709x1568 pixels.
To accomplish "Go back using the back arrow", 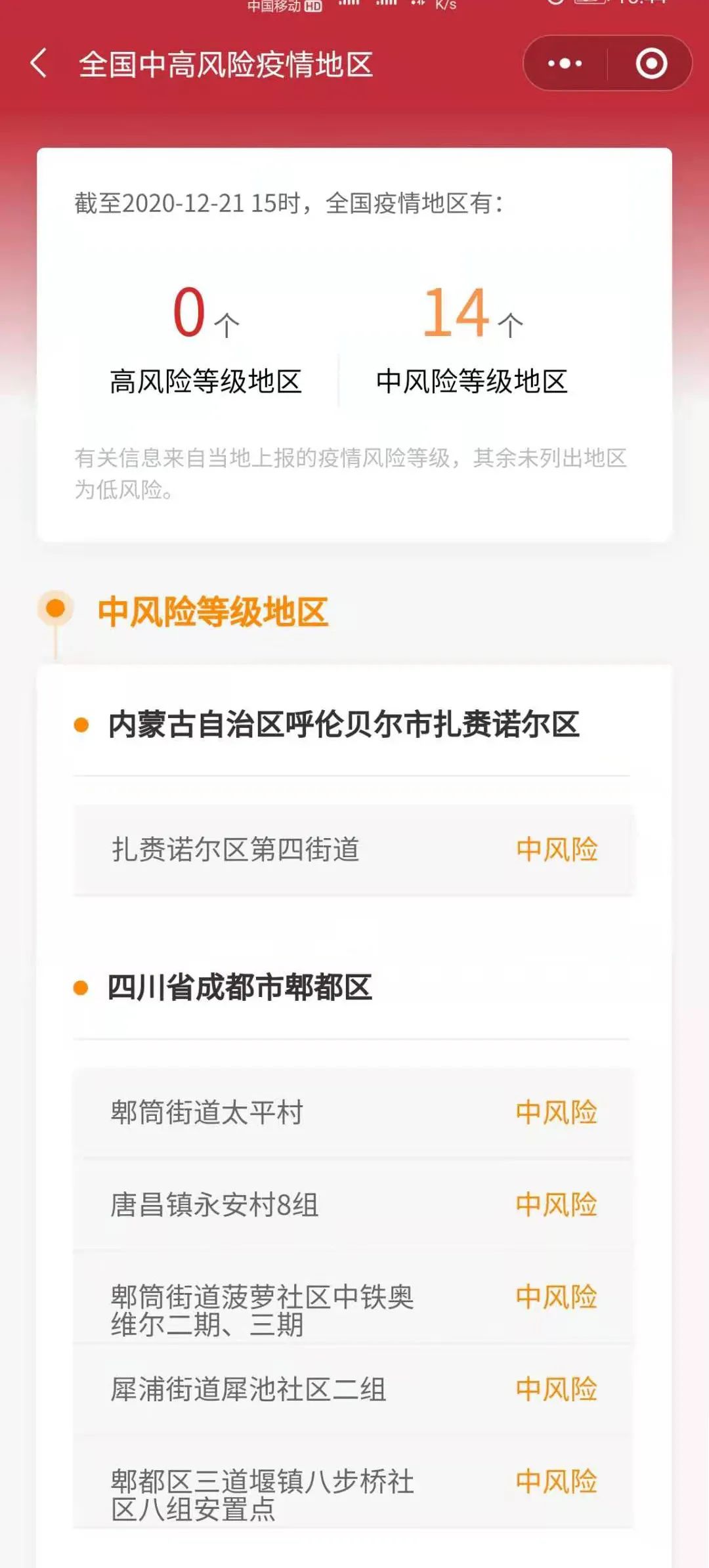I will pos(39,64).
